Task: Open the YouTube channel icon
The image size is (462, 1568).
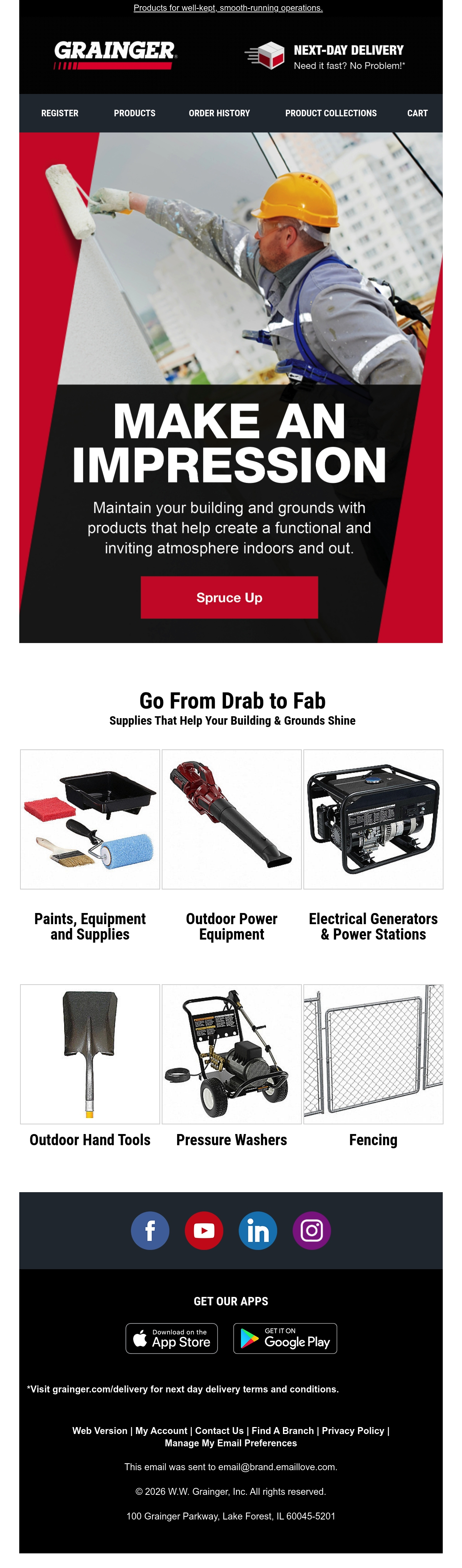Action: click(204, 1230)
